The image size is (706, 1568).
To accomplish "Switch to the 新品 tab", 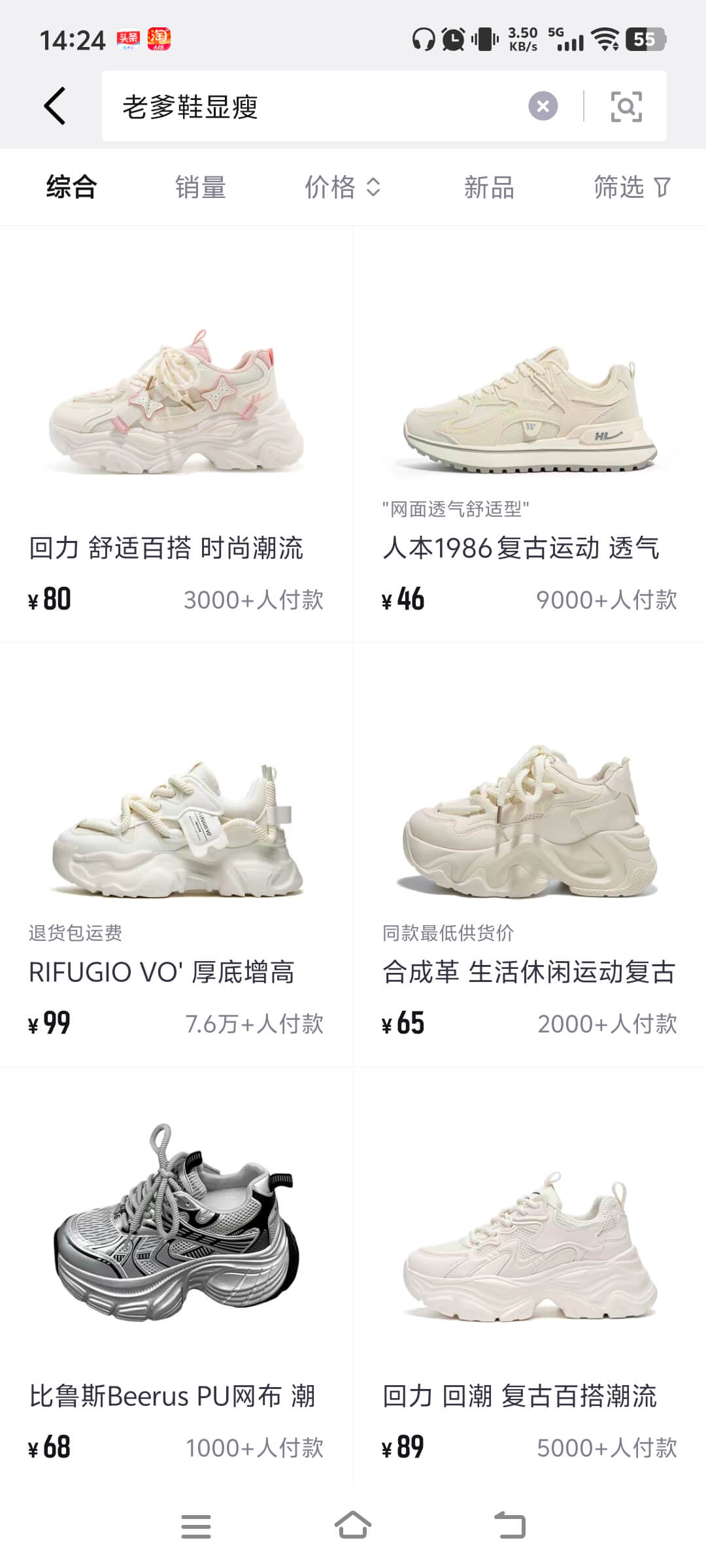I will pos(489,188).
